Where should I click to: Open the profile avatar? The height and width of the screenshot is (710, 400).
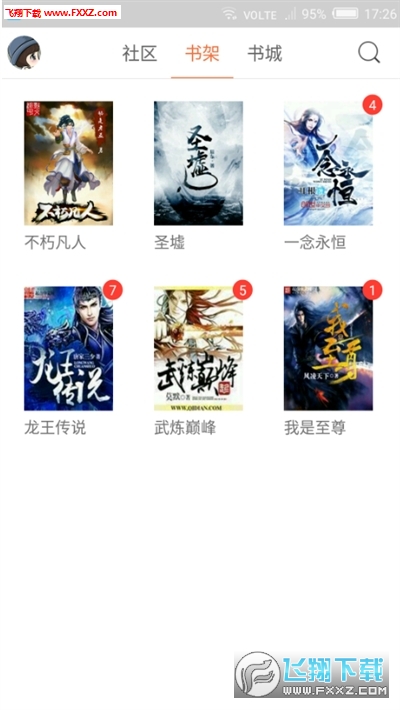tap(24, 53)
